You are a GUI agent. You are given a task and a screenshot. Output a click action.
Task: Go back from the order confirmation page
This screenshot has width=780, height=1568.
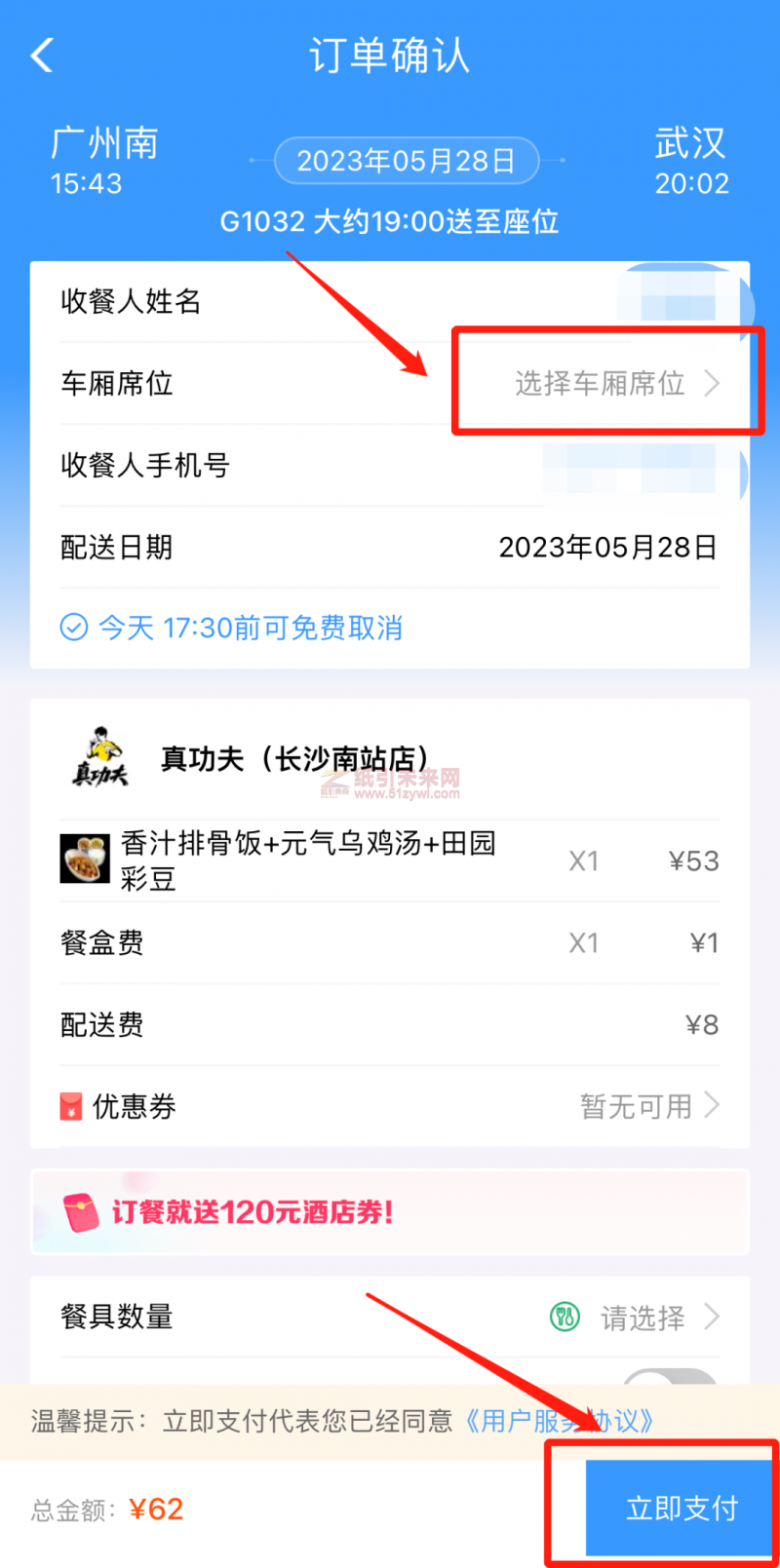click(42, 56)
